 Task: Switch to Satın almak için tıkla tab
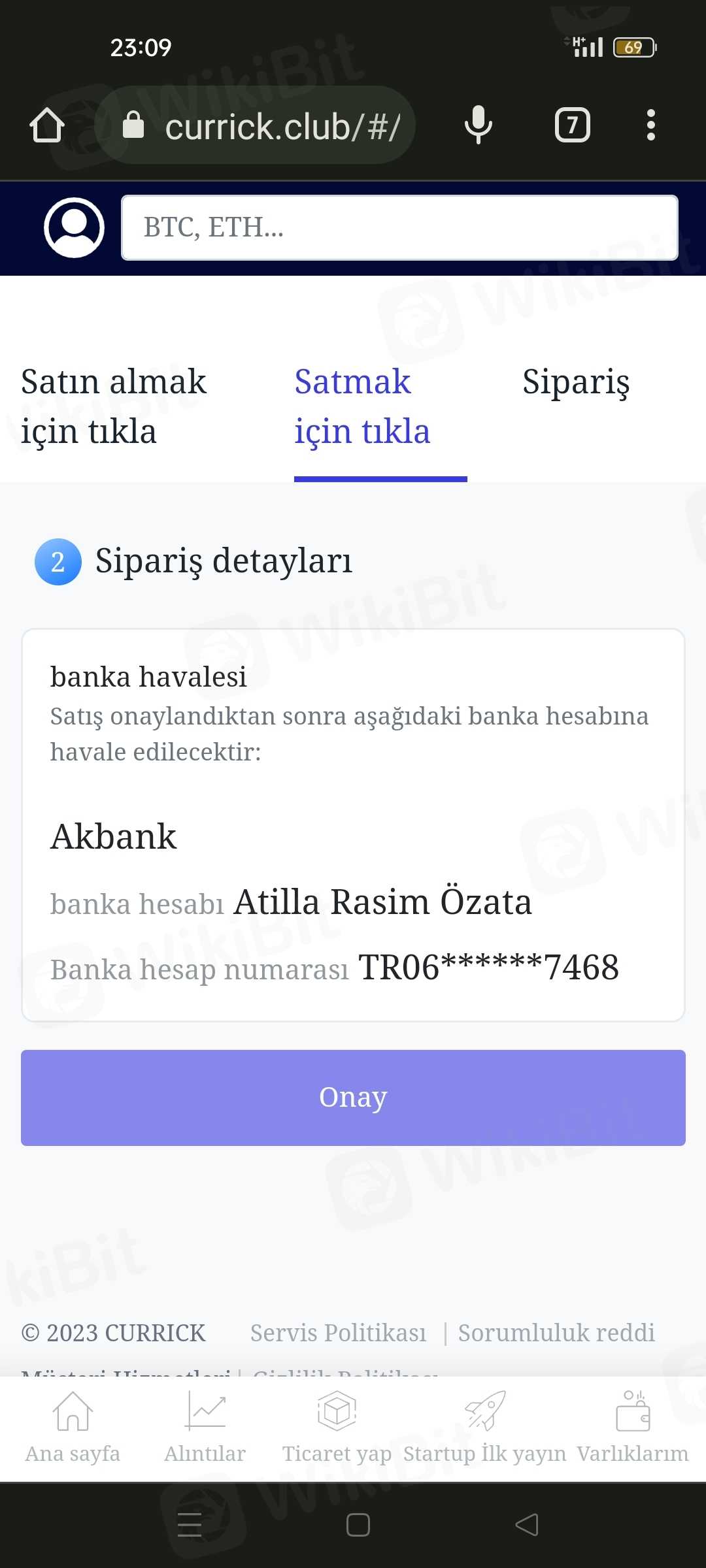coord(114,406)
